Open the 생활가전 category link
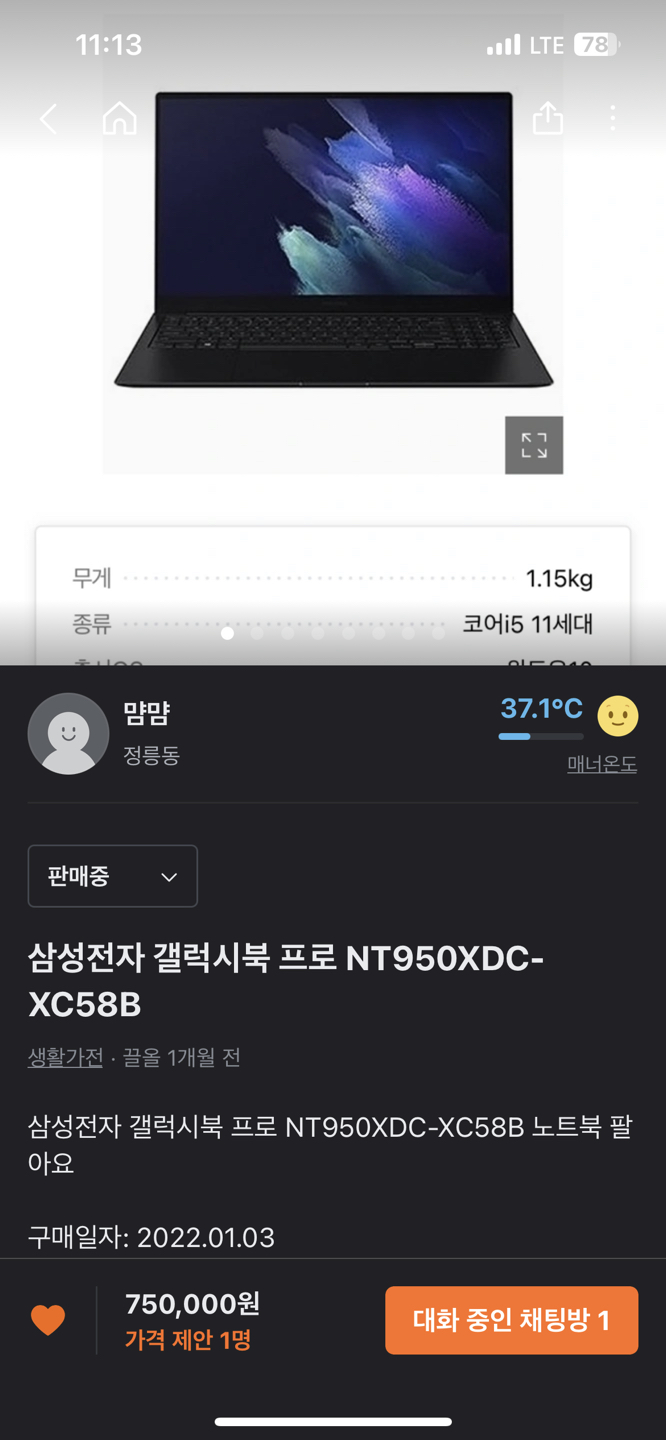 (65, 1057)
